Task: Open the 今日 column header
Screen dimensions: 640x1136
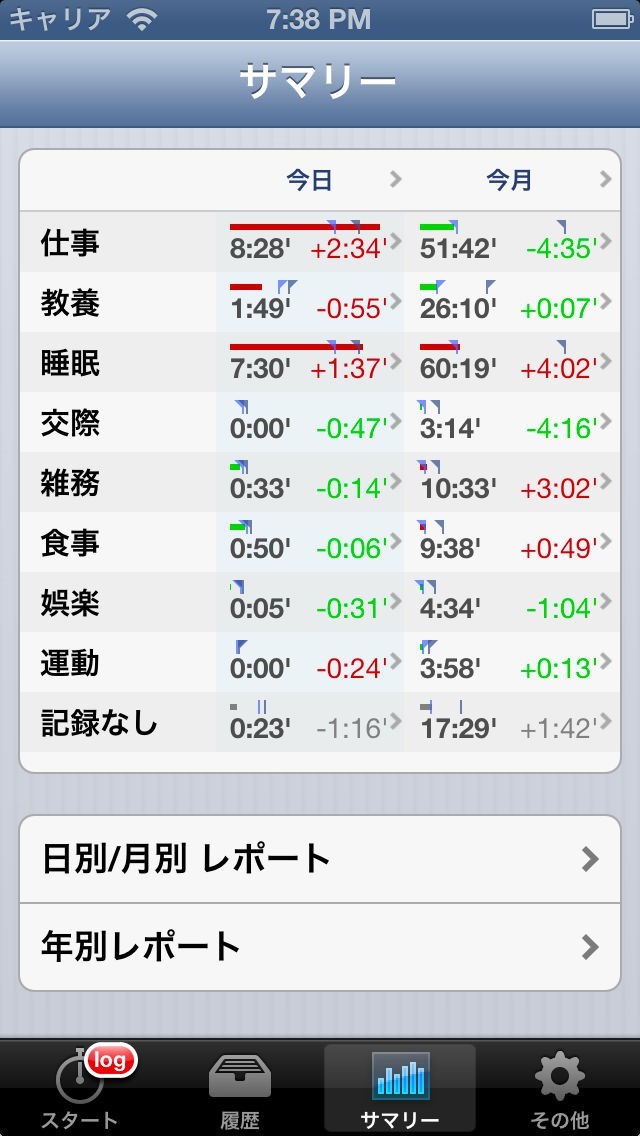Action: click(x=310, y=180)
